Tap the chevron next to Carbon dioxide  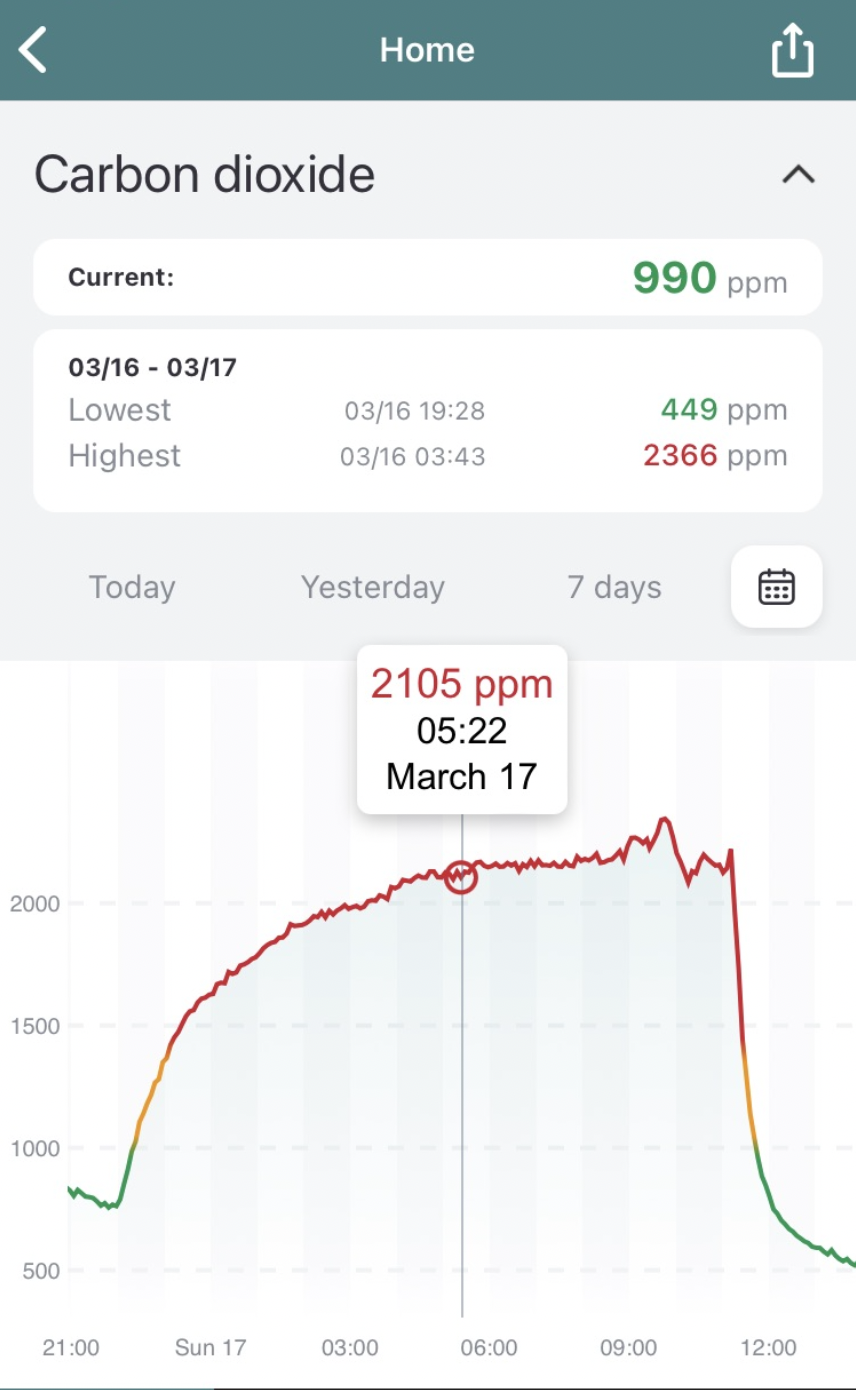click(x=799, y=174)
